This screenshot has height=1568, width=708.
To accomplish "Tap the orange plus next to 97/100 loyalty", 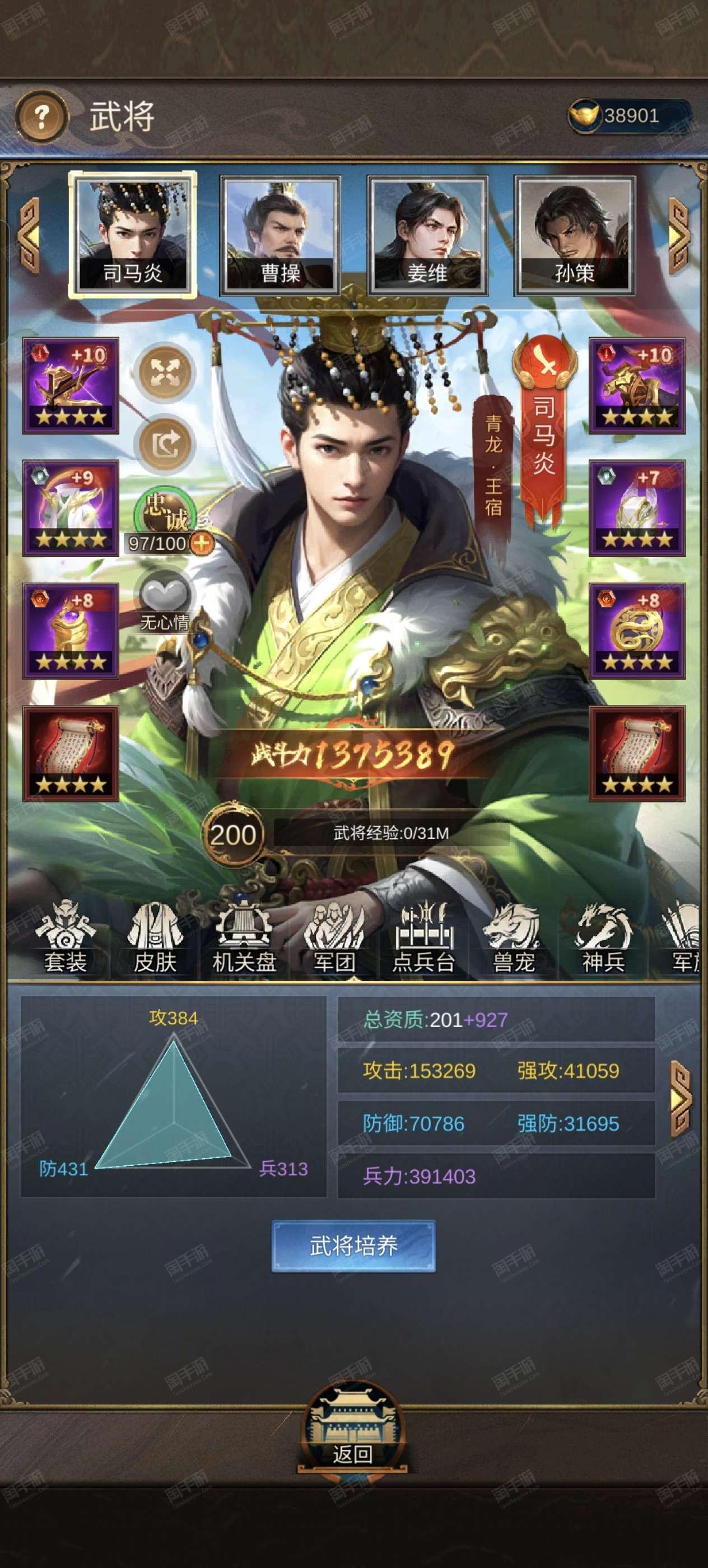I will point(202,543).
